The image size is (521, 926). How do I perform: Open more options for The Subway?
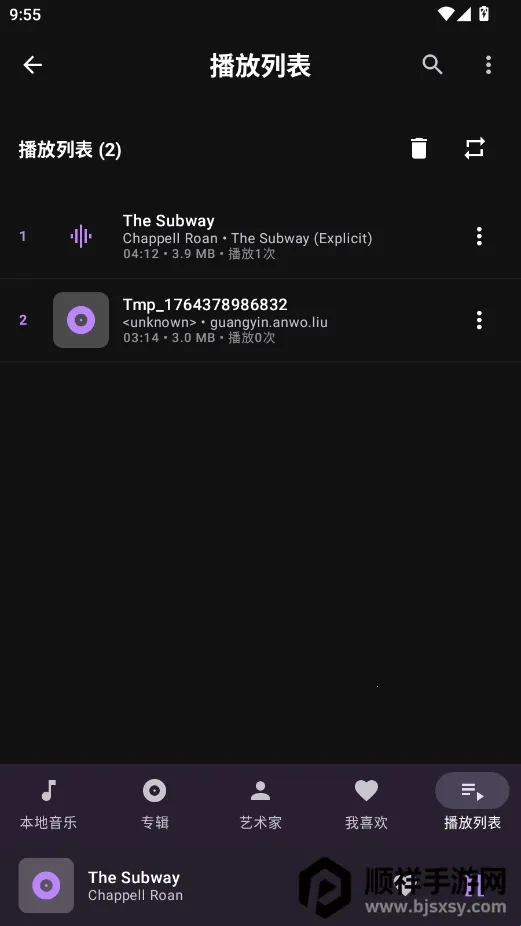[479, 236]
